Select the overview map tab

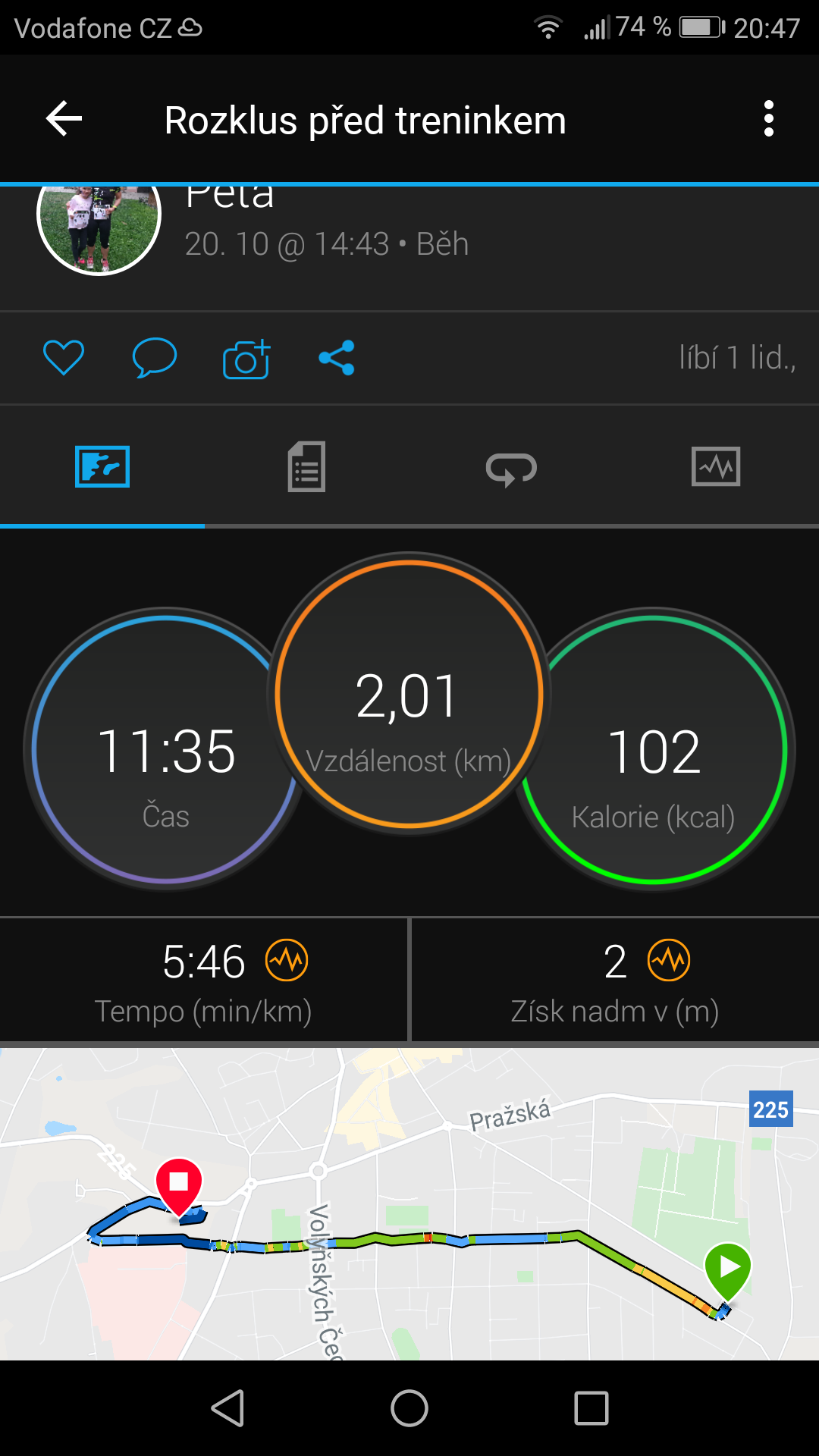tap(102, 466)
